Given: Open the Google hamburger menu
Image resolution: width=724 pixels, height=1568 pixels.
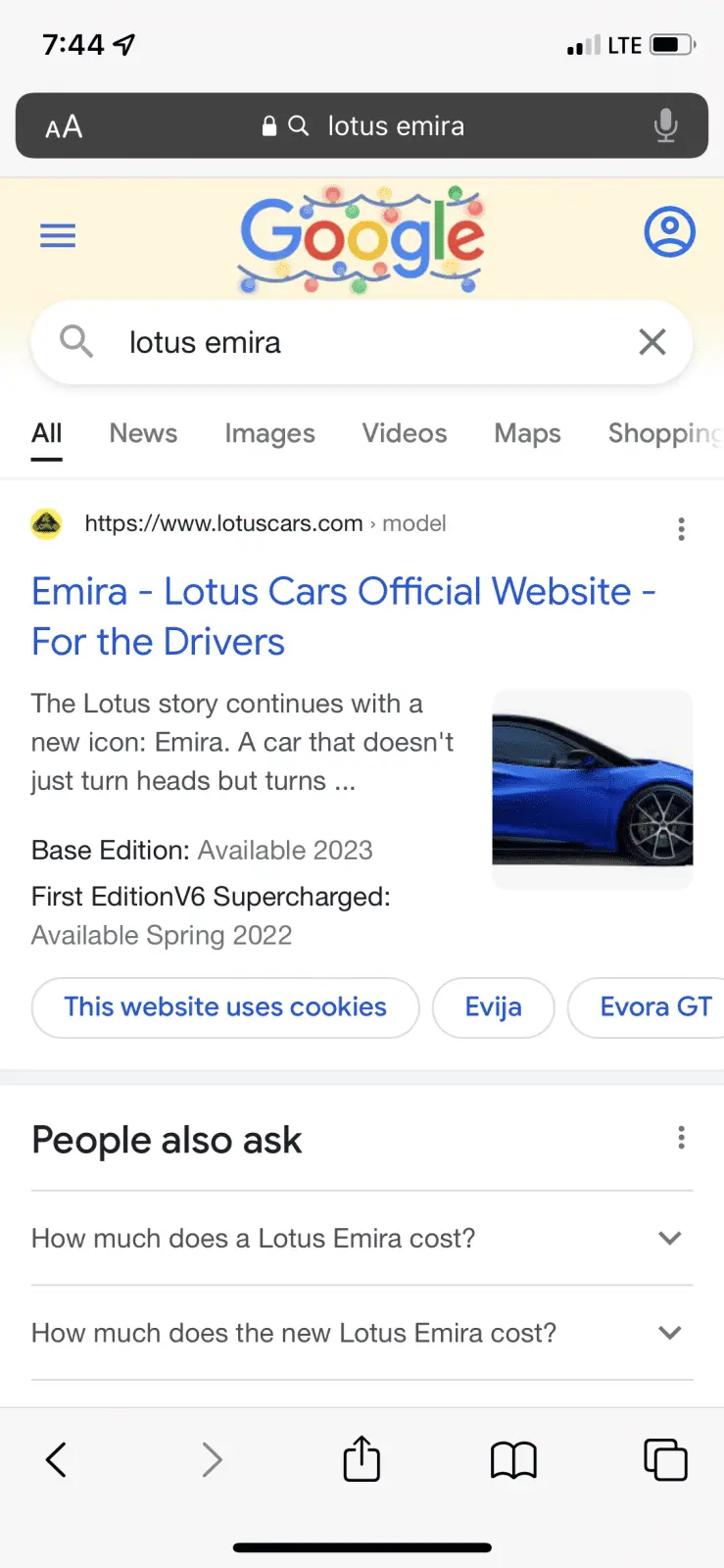Looking at the screenshot, I should click(58, 235).
